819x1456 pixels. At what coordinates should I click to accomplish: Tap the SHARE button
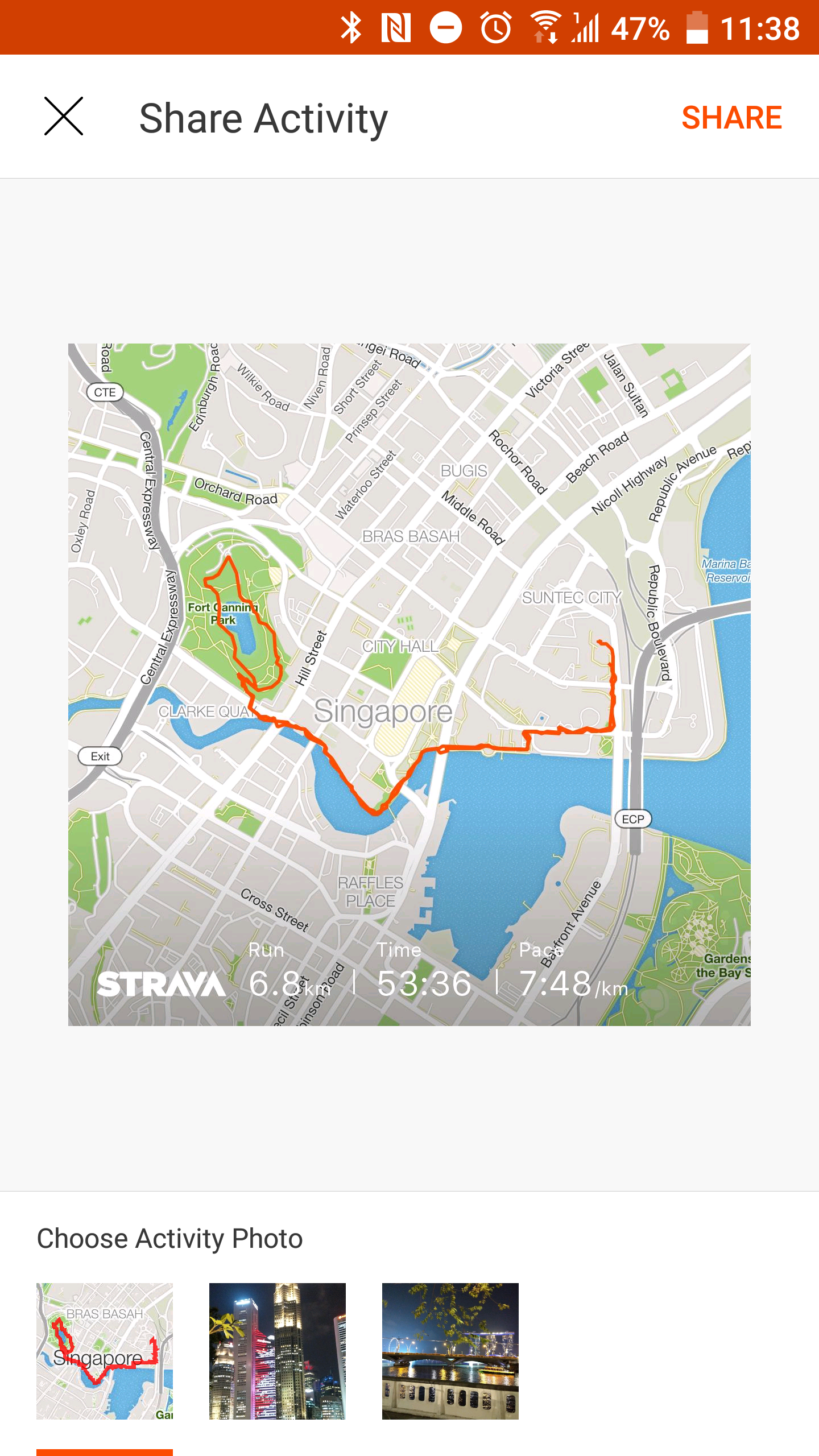point(731,118)
